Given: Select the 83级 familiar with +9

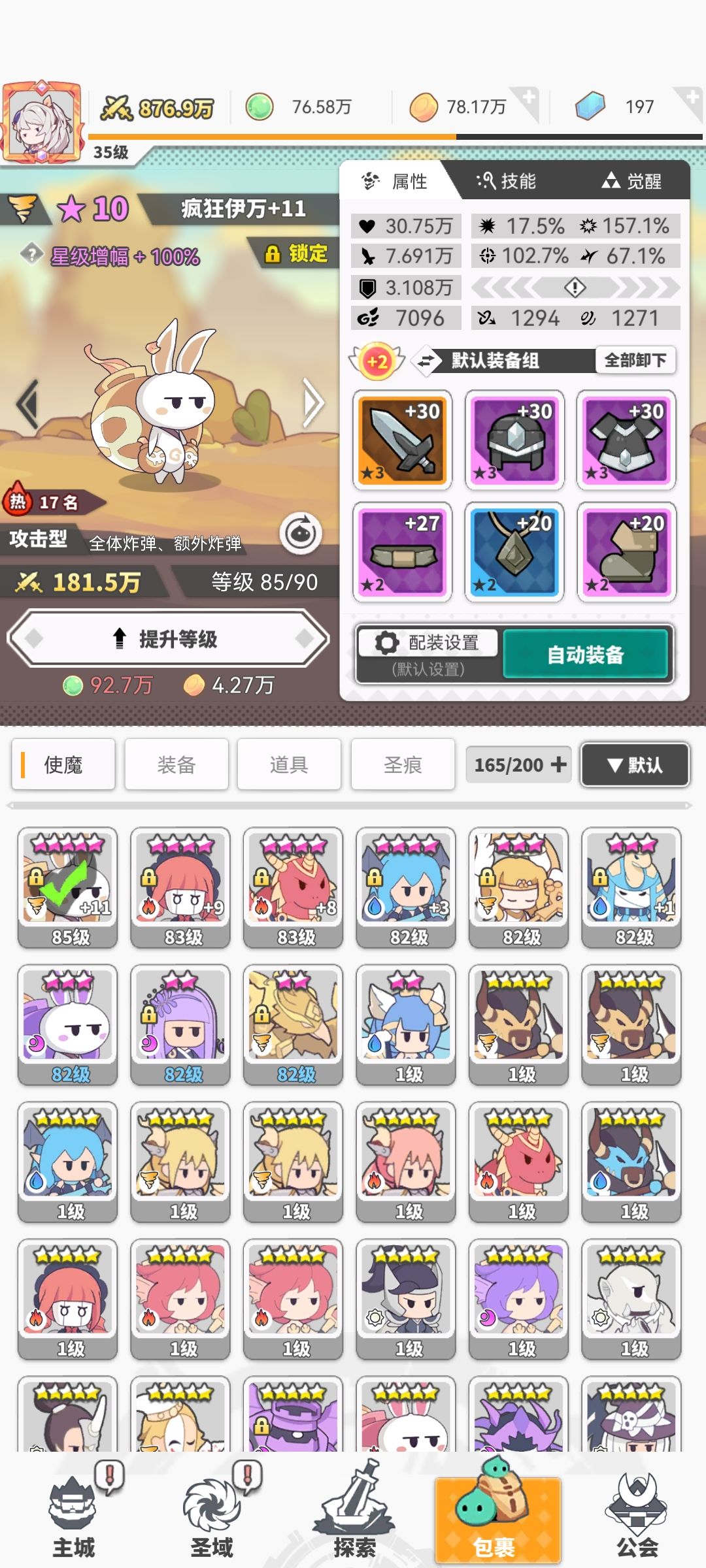Looking at the screenshot, I should click(x=180, y=888).
